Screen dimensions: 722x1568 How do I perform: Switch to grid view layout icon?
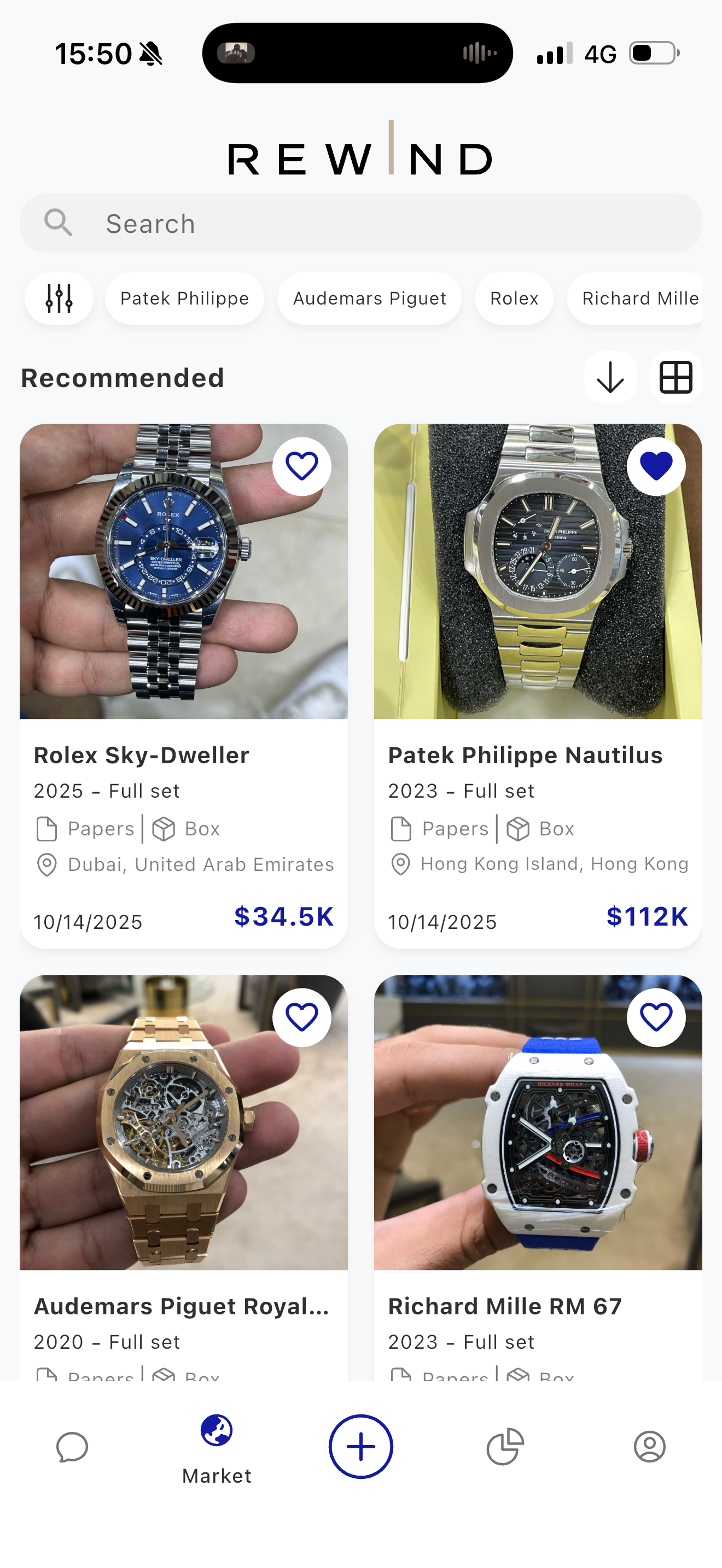pyautogui.click(x=676, y=377)
